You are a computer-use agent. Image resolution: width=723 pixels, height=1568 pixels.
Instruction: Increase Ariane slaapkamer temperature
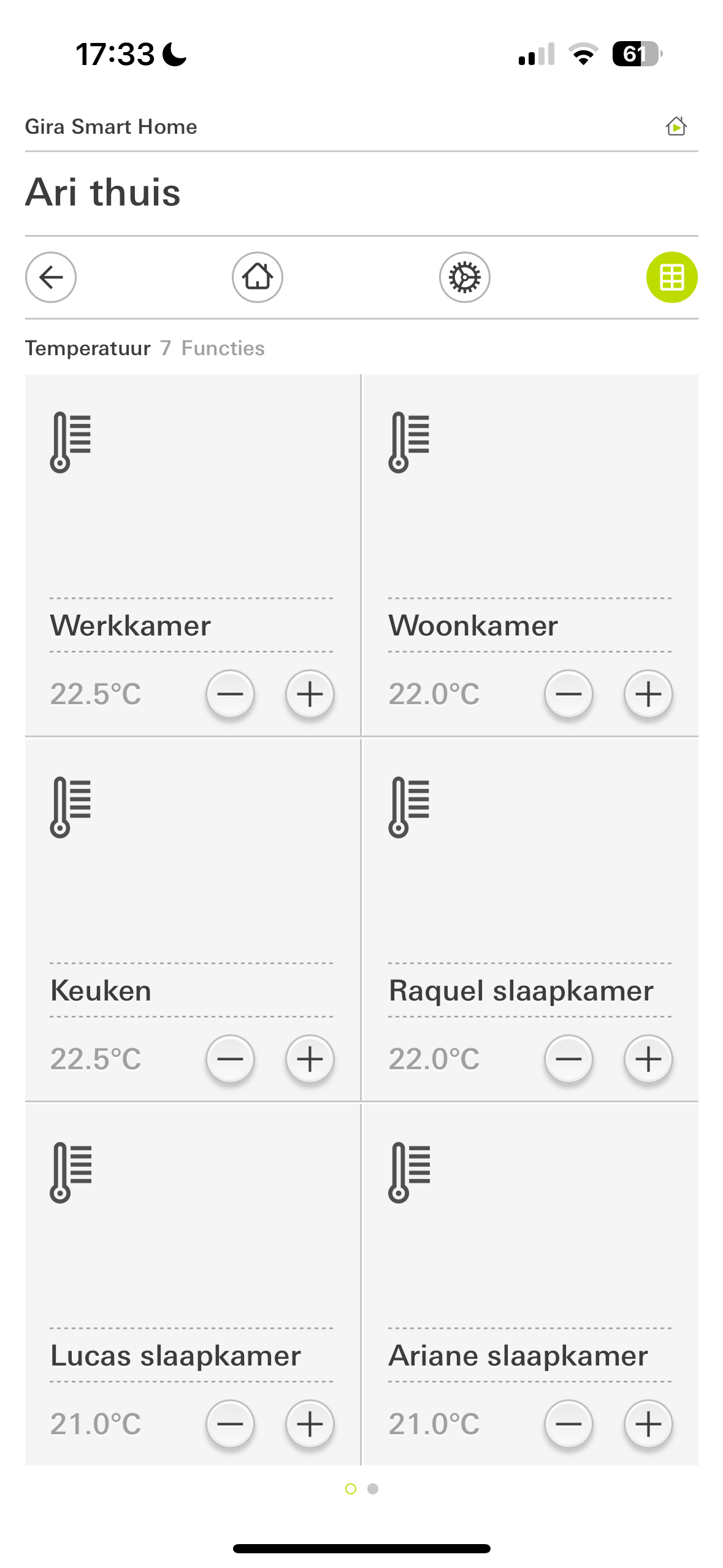(x=648, y=1424)
